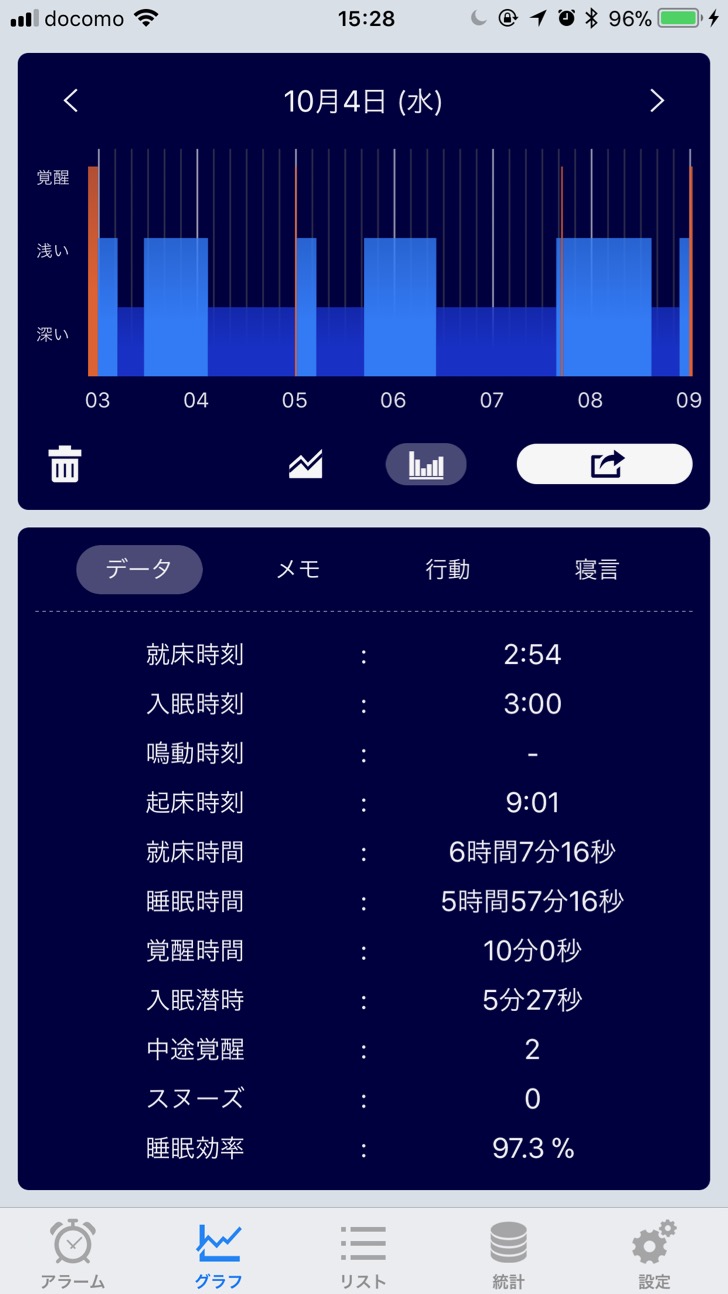View the 寝言 tab
Image resolution: width=728 pixels, height=1294 pixels.
pyautogui.click(x=596, y=569)
